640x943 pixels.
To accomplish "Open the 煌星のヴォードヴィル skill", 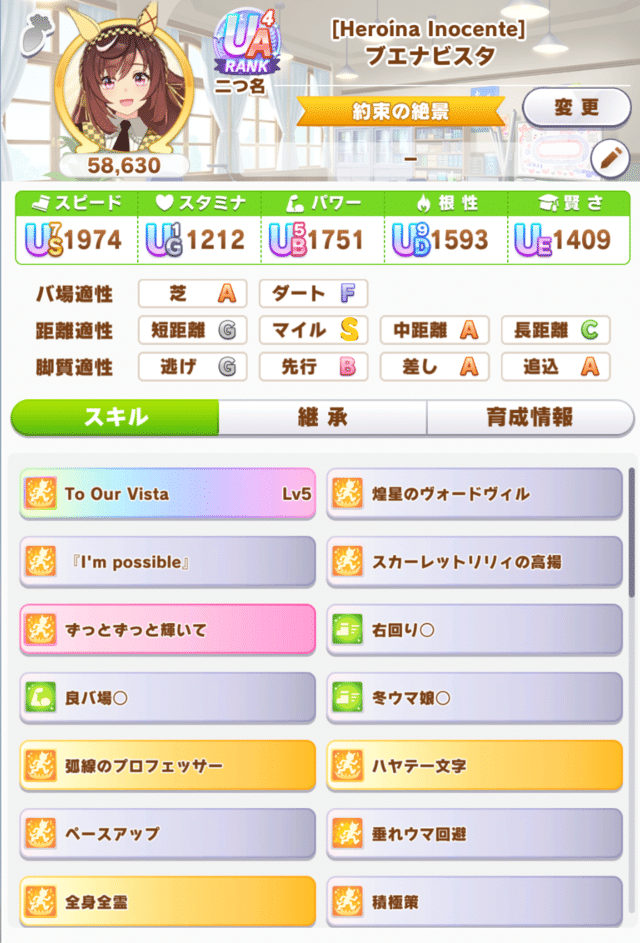I will (x=474, y=493).
